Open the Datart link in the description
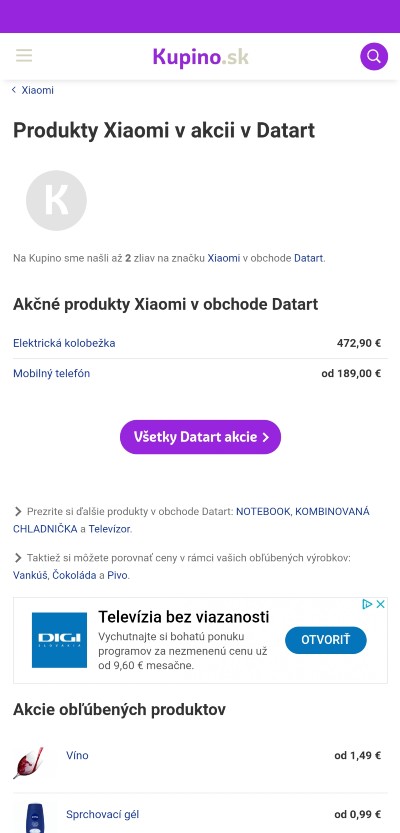Image resolution: width=400 pixels, height=833 pixels. (309, 258)
